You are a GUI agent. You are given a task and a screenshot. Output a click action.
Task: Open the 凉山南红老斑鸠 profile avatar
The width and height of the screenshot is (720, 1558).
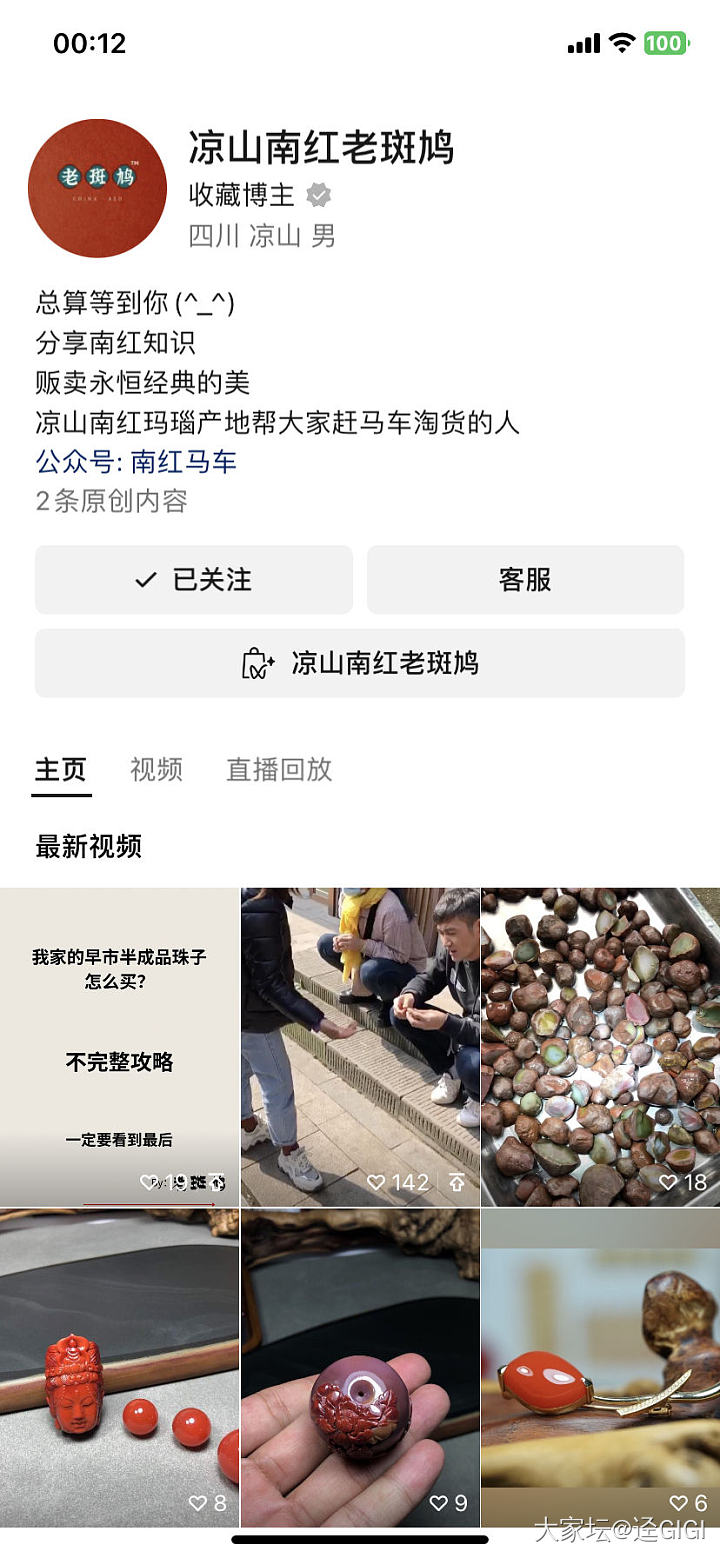tap(97, 188)
